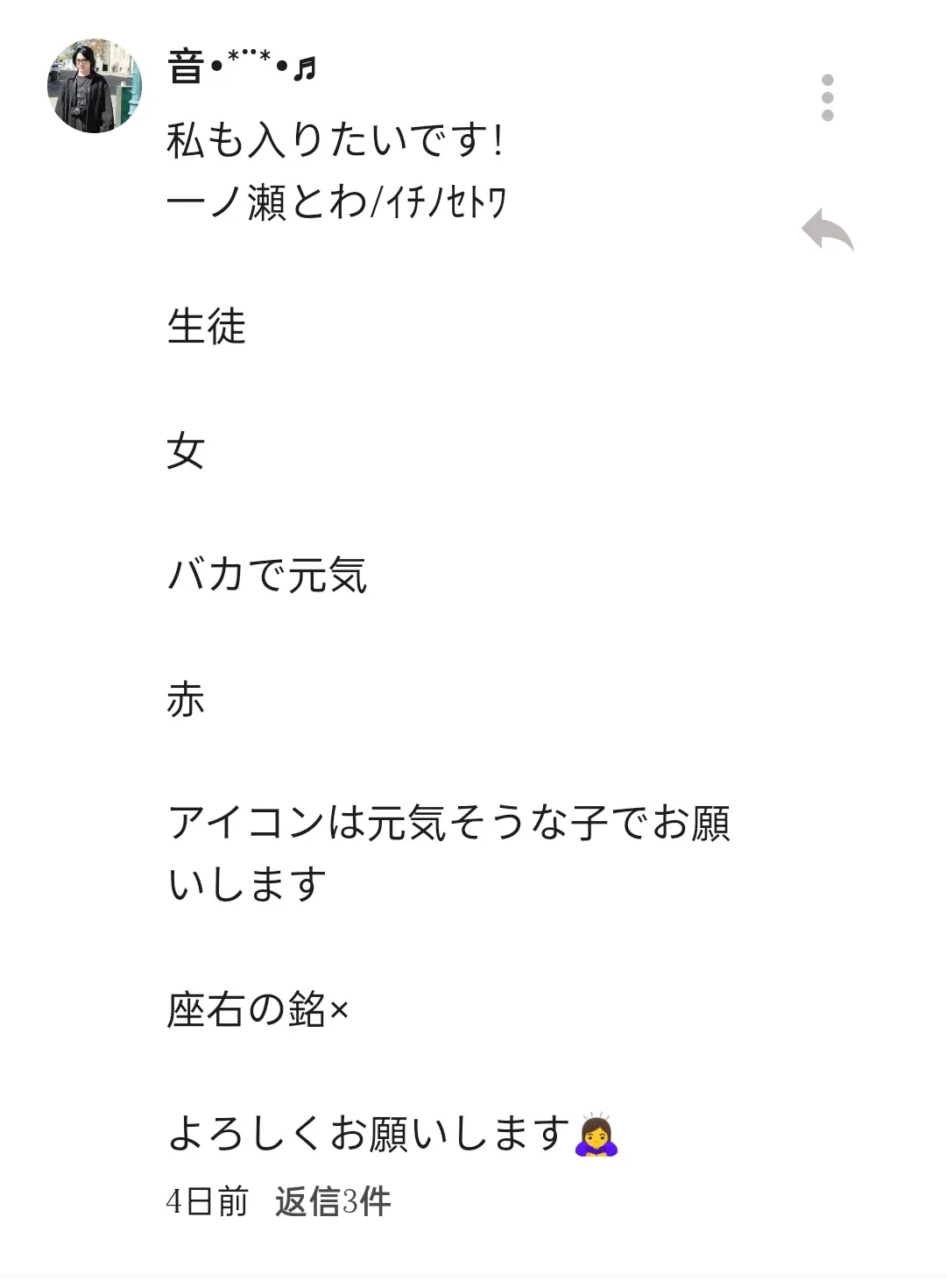Reply to this comment with the arrow icon
Screen dimensions: 946x1288
click(827, 230)
